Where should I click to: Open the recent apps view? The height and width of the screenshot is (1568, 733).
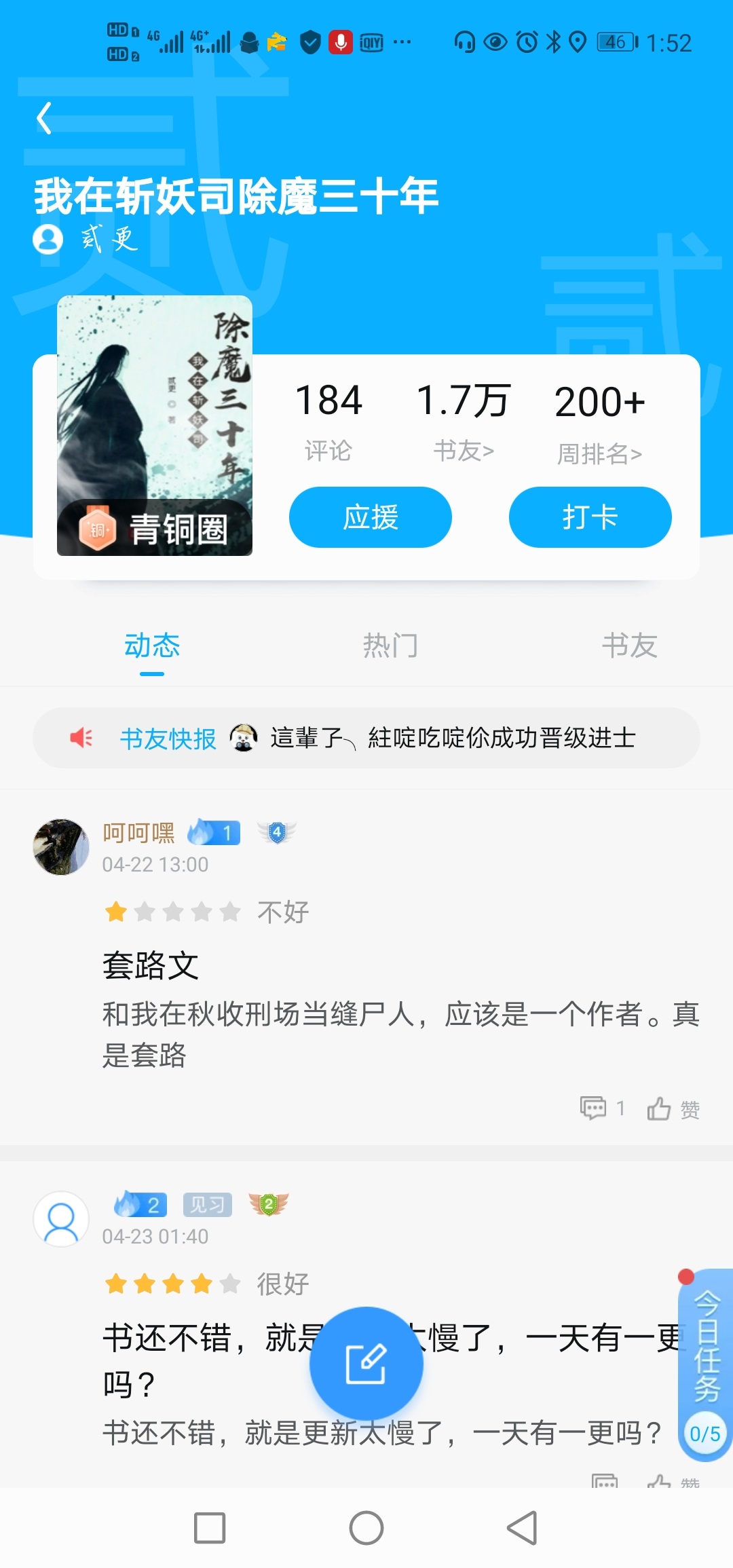[210, 1529]
